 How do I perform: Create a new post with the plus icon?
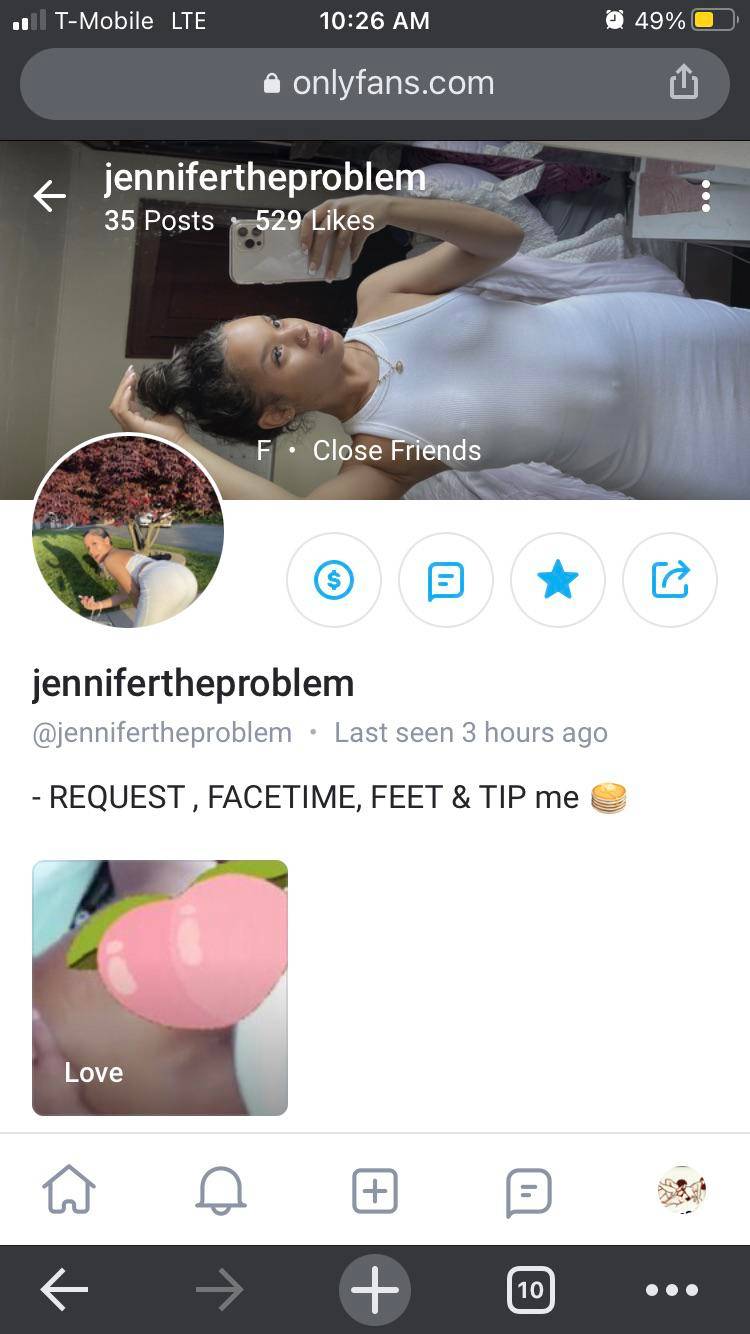(x=375, y=1191)
